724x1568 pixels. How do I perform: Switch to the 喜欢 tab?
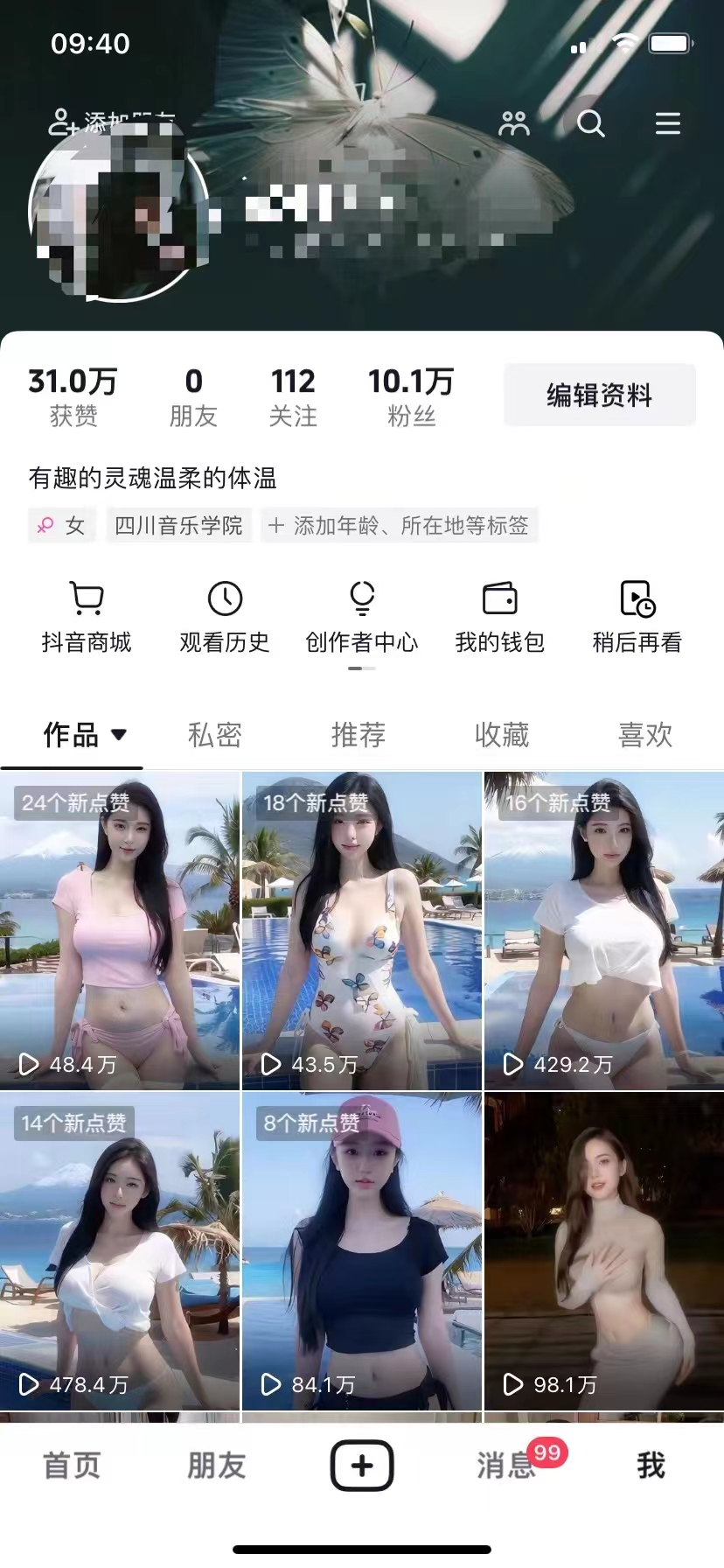point(645,735)
